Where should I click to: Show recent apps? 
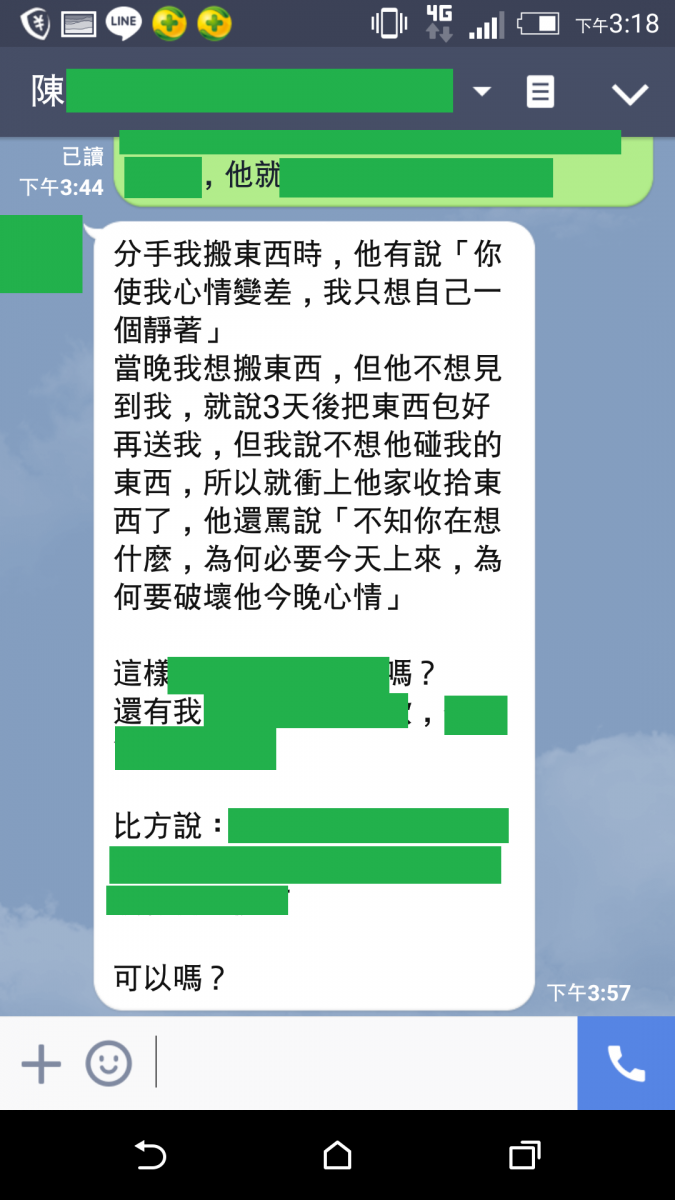(x=524, y=1155)
